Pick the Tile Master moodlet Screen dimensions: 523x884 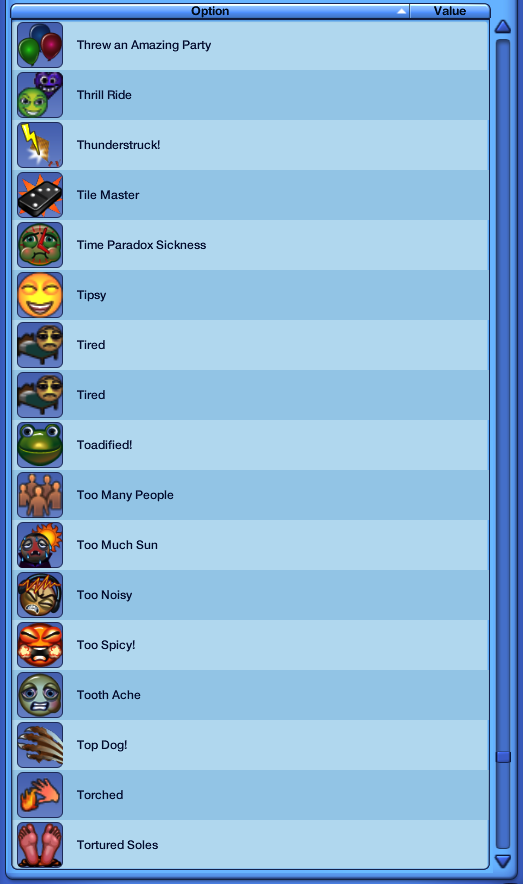250,195
